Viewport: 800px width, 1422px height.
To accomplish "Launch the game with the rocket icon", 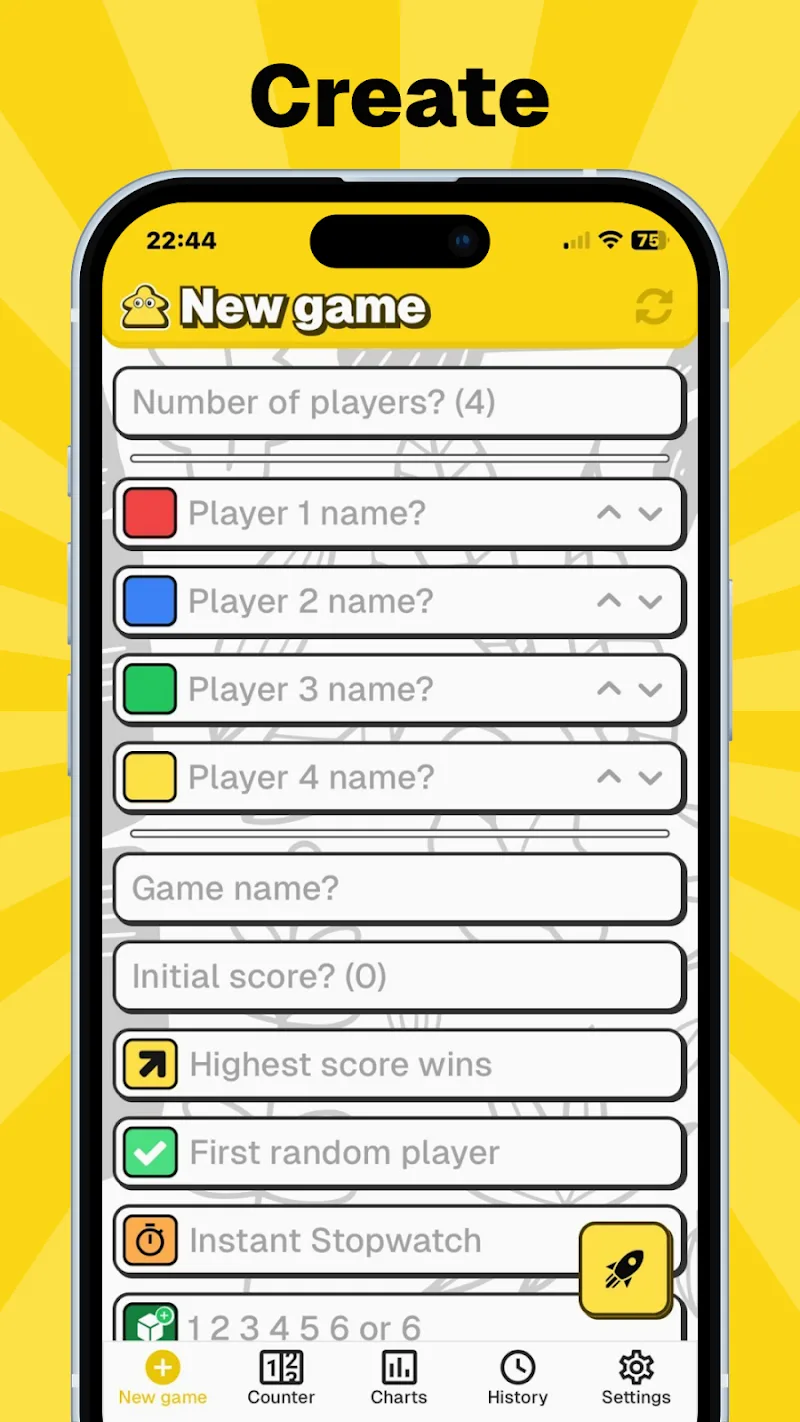I will coord(625,1268).
